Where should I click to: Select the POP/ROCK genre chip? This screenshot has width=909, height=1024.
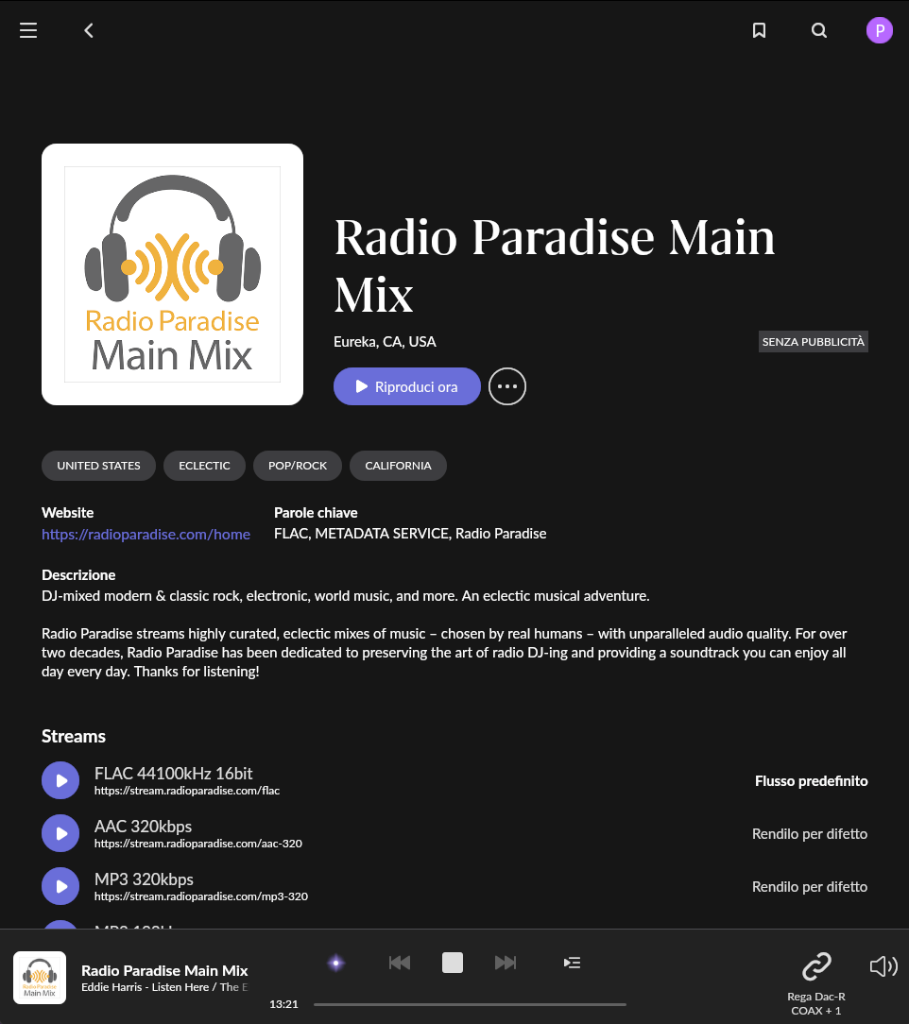297,466
